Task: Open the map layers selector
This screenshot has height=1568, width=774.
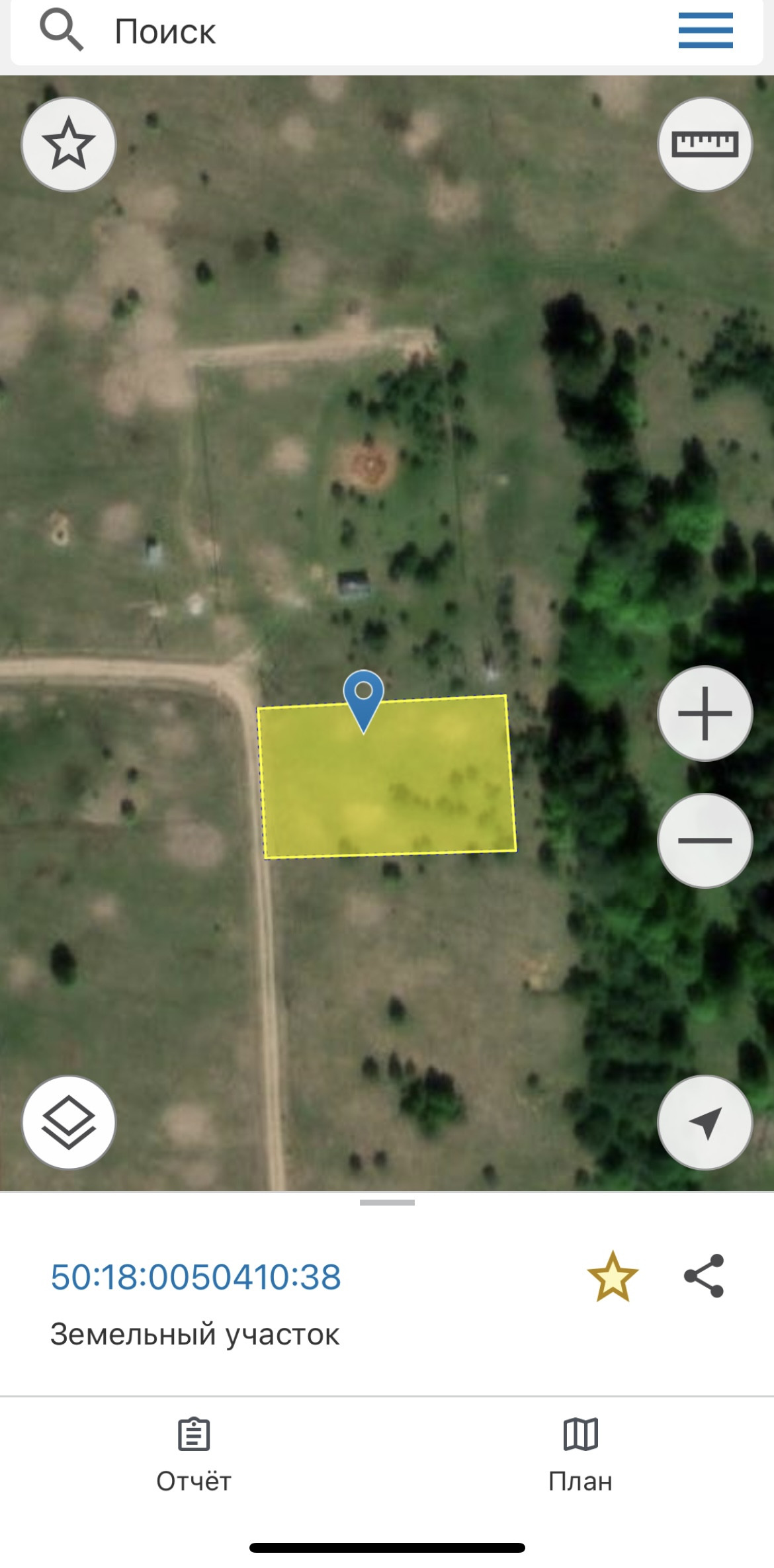Action: click(69, 1122)
